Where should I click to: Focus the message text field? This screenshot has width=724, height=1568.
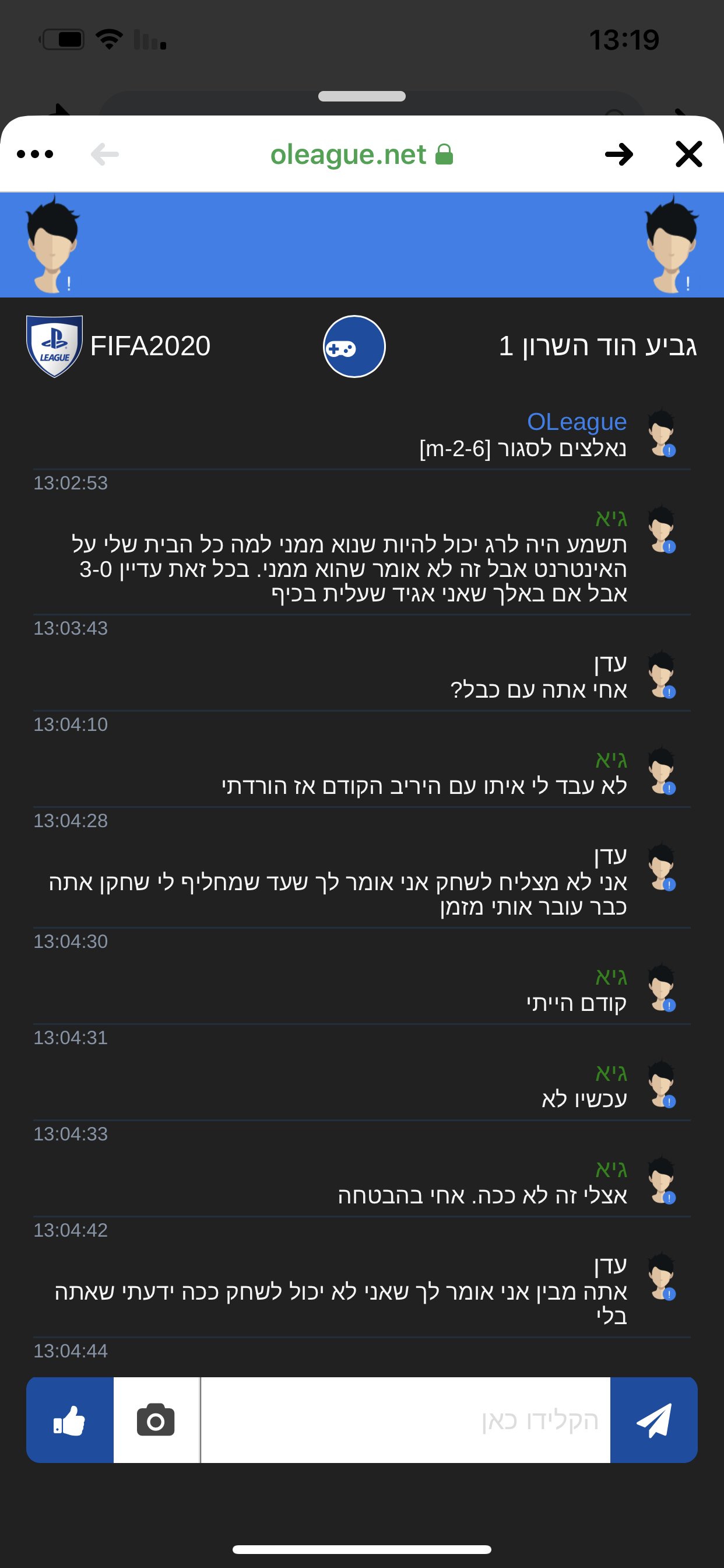(x=405, y=1420)
